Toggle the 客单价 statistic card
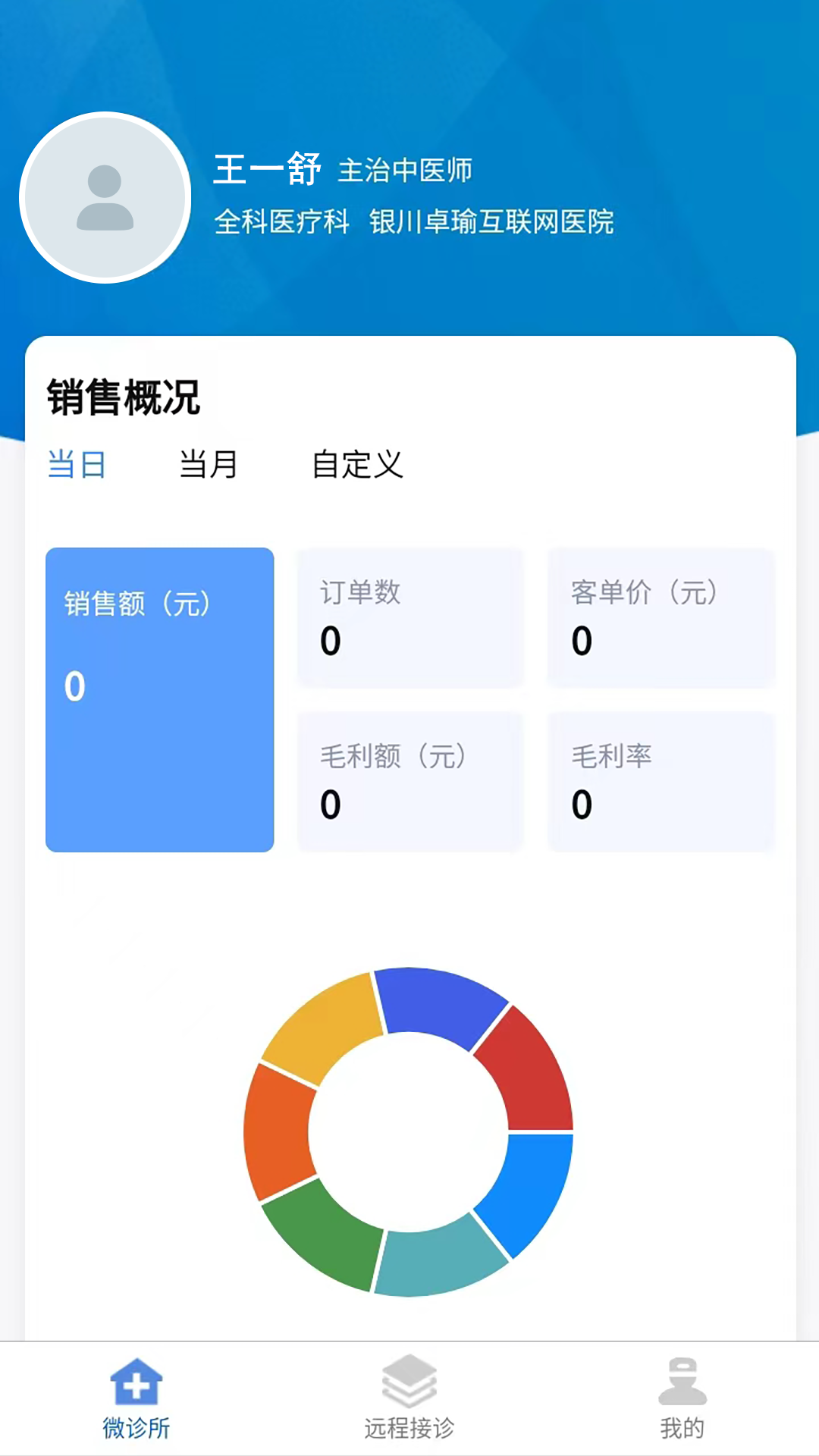Viewport: 819px width, 1456px height. click(x=661, y=618)
